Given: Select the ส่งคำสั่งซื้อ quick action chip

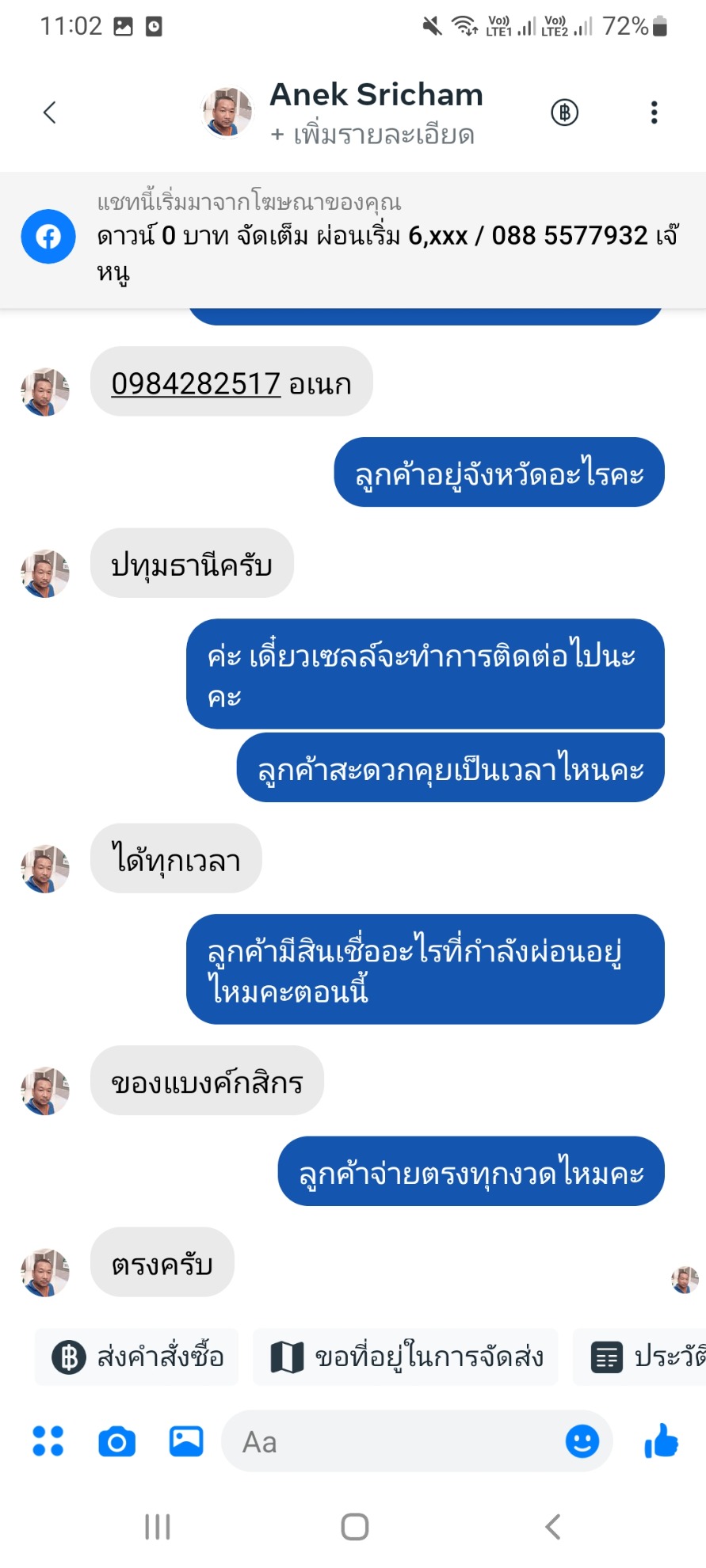Looking at the screenshot, I should click(x=137, y=1357).
